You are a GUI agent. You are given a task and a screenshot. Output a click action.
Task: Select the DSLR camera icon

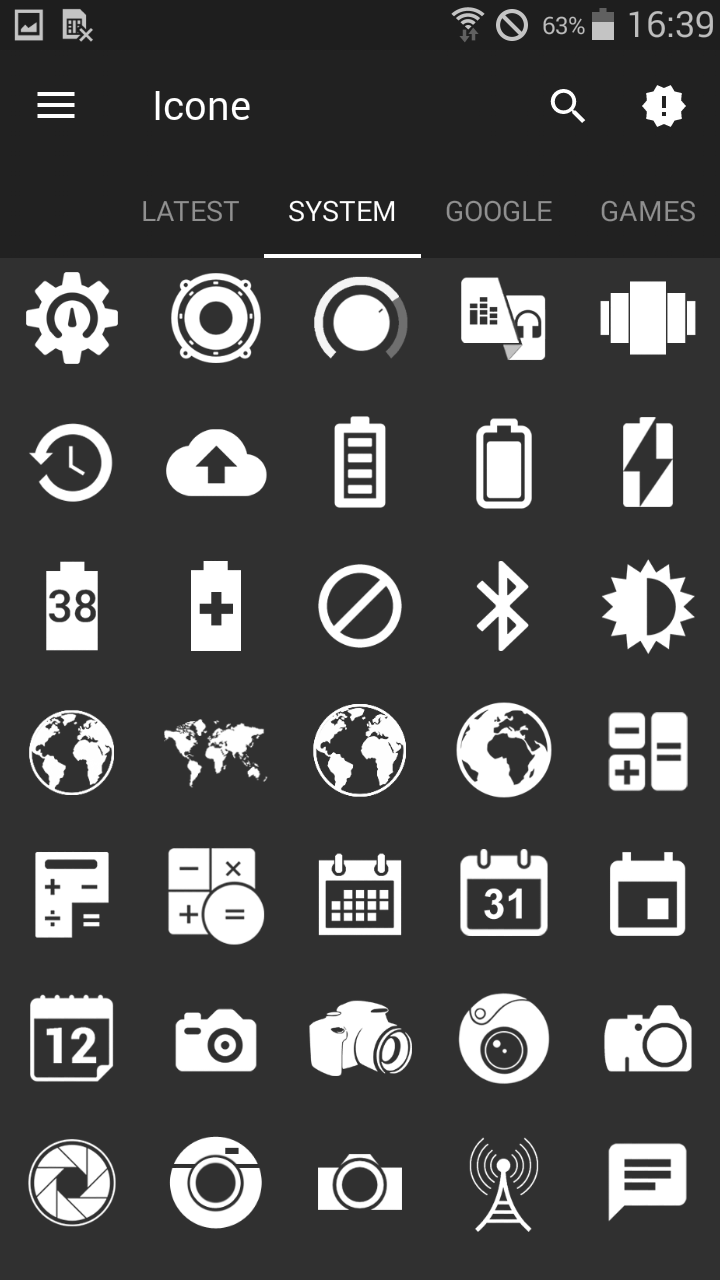pos(360,1038)
